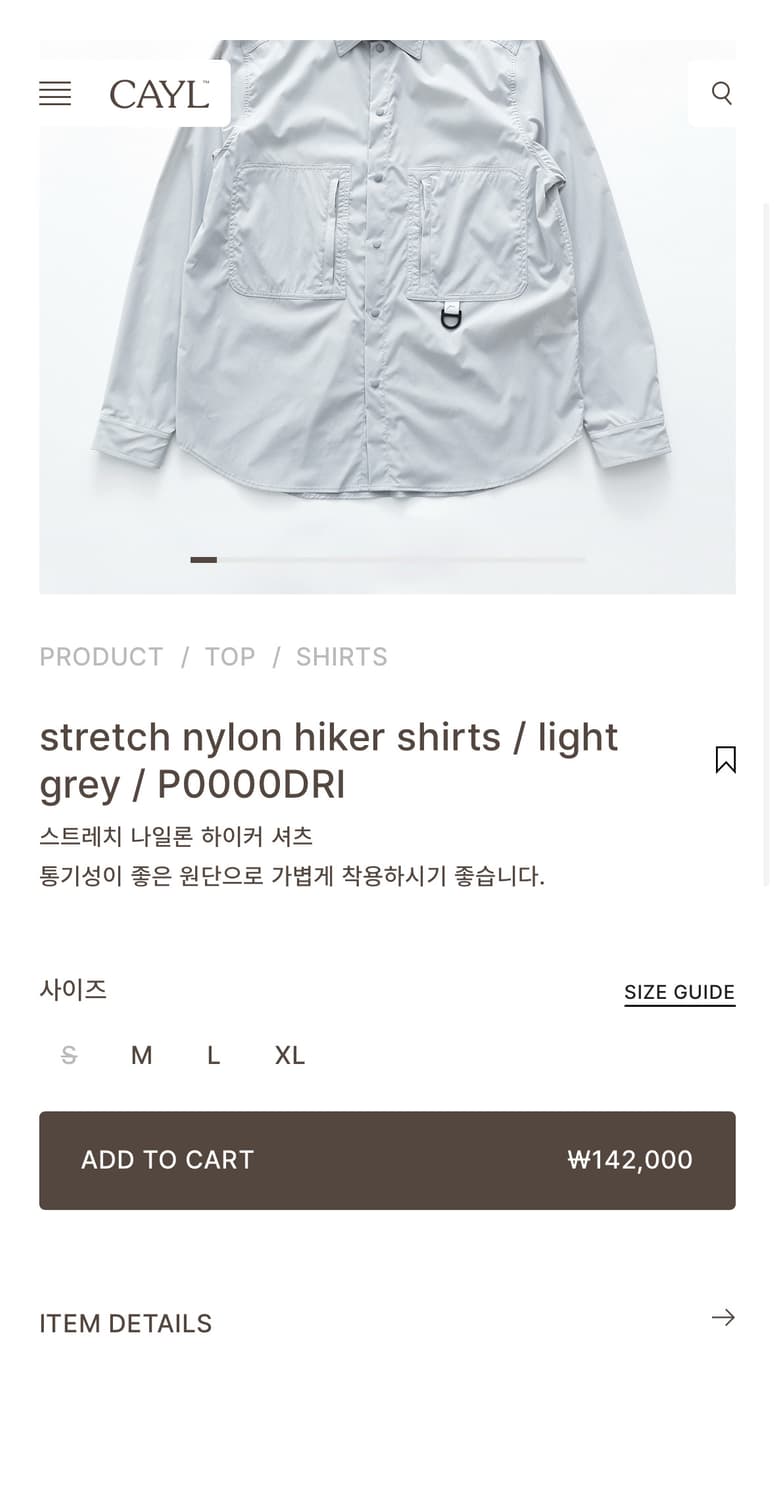Click the D-ring detail on the shirt photo
Viewport: 775px width, 1500px height.
pos(450,318)
